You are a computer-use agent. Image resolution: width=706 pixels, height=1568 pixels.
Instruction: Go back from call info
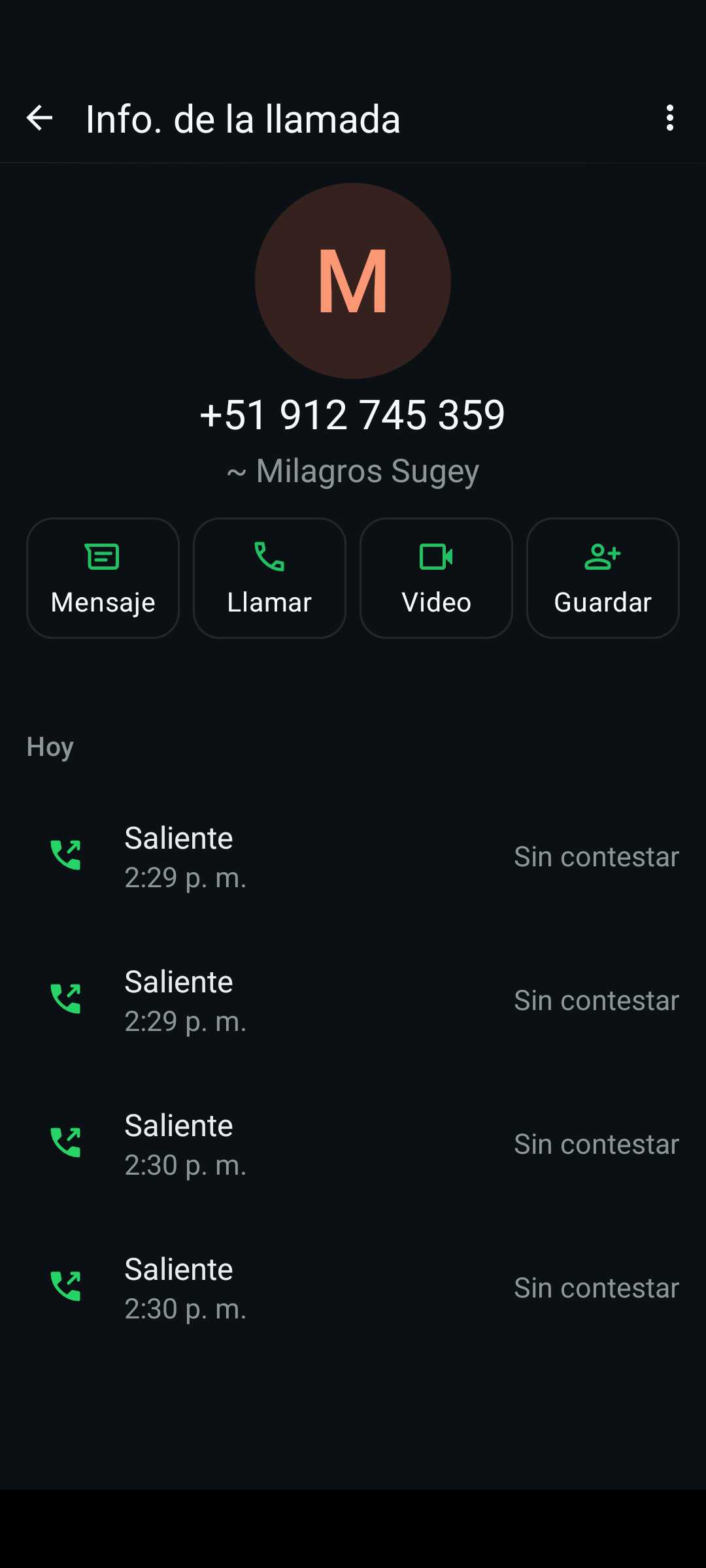(x=39, y=118)
